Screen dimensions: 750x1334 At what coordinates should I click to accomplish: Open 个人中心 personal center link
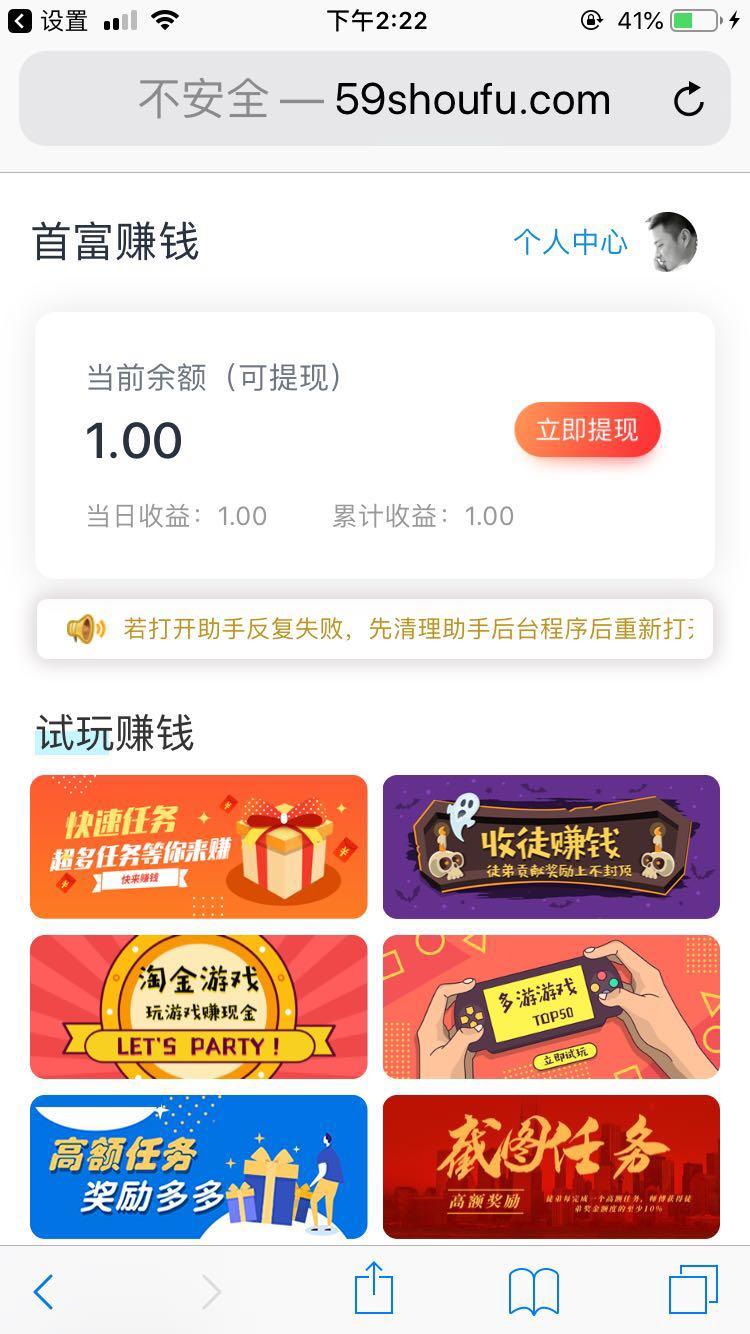(x=570, y=241)
